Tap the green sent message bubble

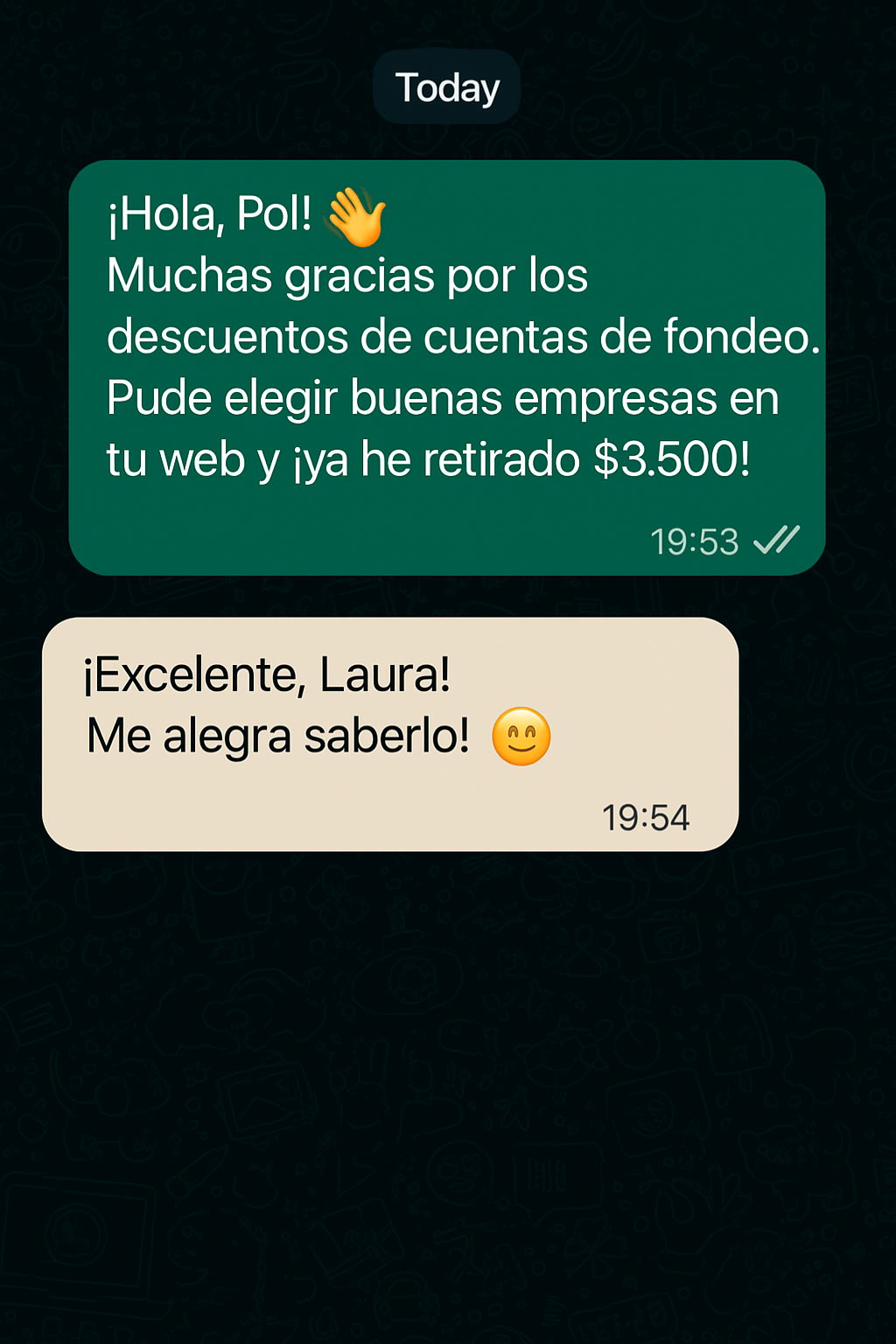click(x=448, y=367)
